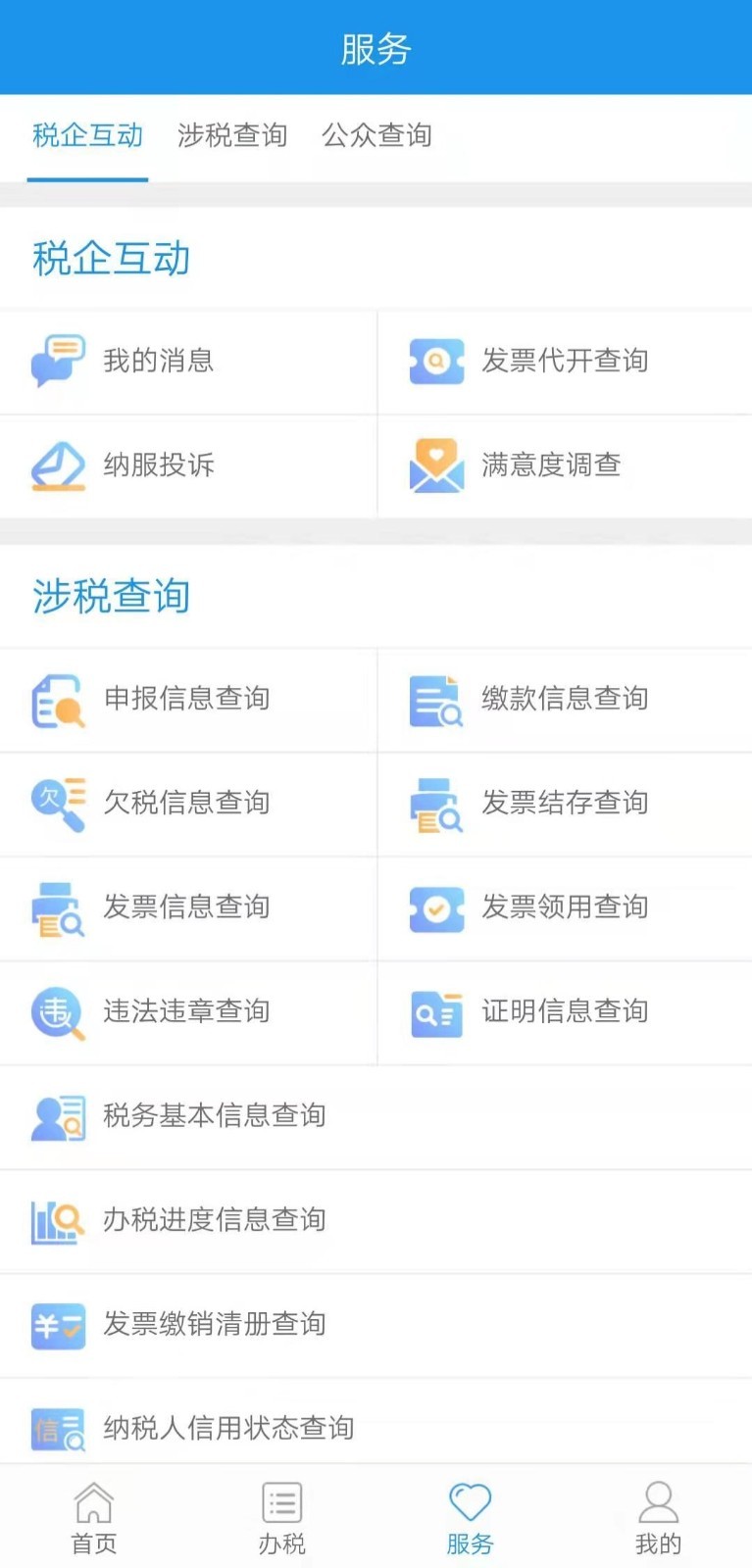Open 税务基本信息查询

(x=214, y=1116)
